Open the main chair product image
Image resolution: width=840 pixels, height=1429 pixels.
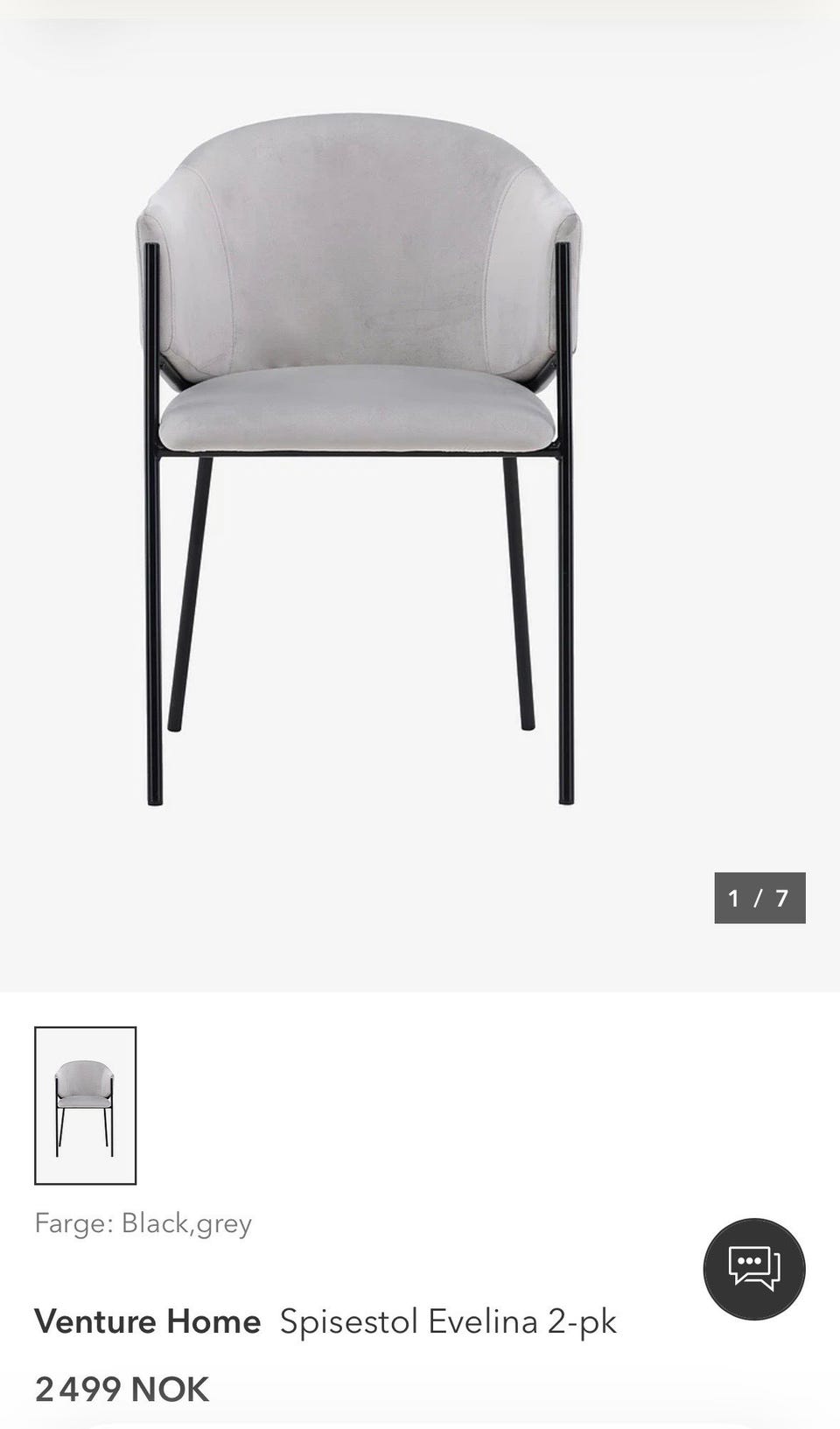[359, 459]
